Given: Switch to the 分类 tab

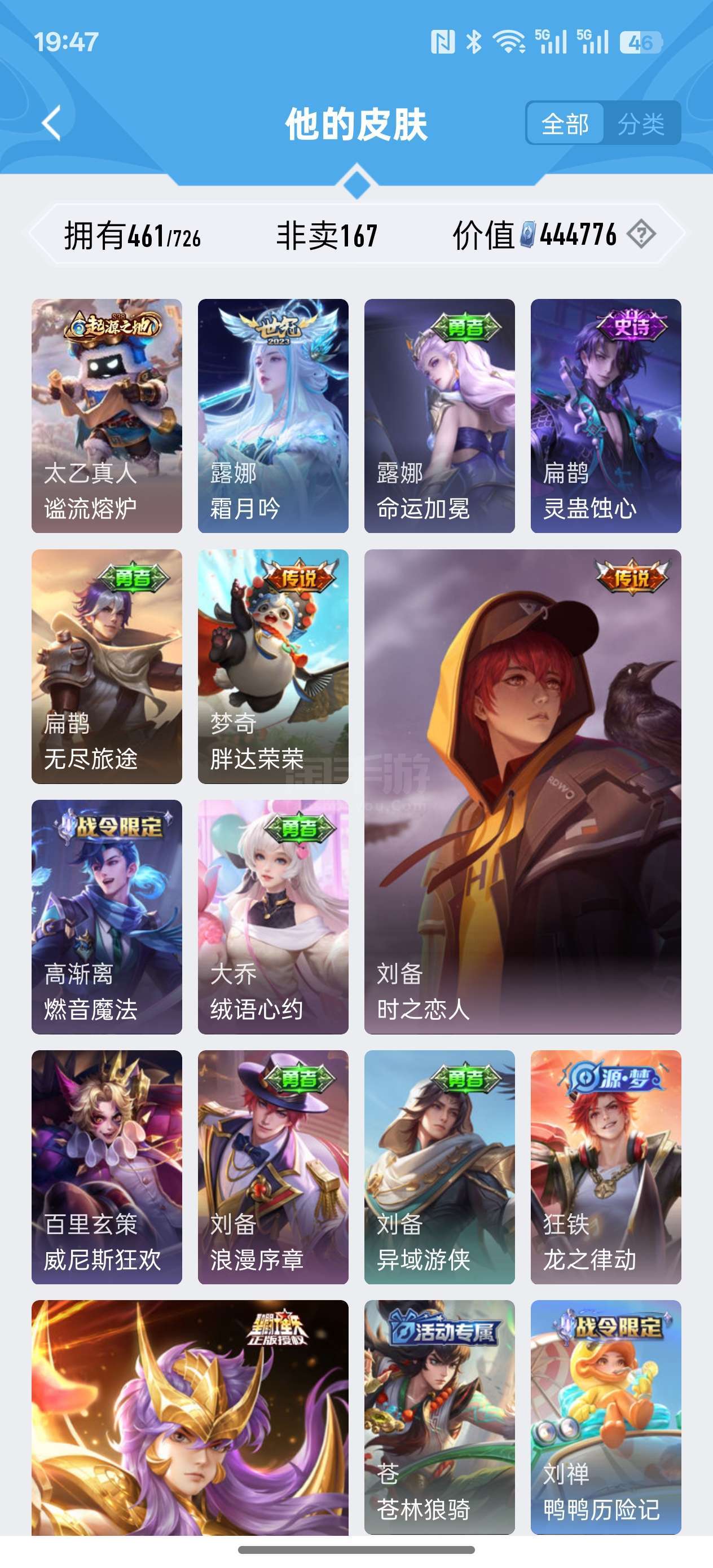Looking at the screenshot, I should coord(641,124).
